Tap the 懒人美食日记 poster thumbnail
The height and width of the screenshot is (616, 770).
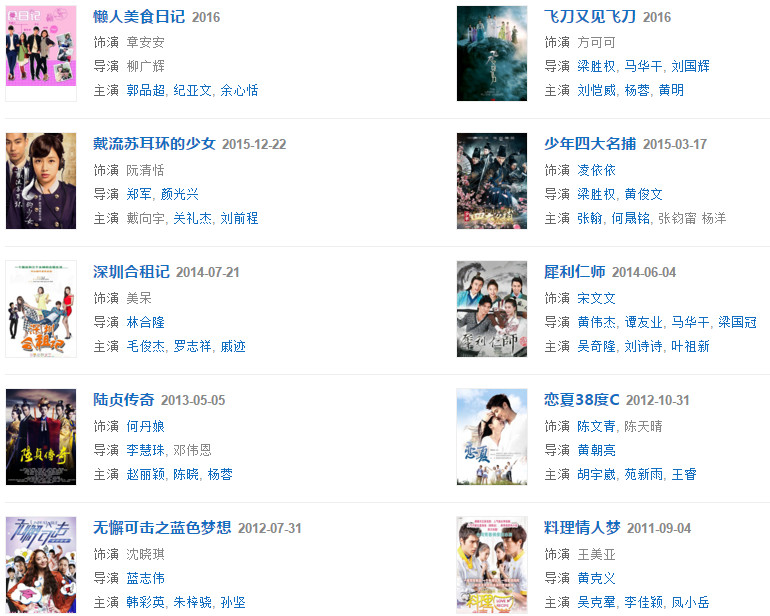click(41, 53)
